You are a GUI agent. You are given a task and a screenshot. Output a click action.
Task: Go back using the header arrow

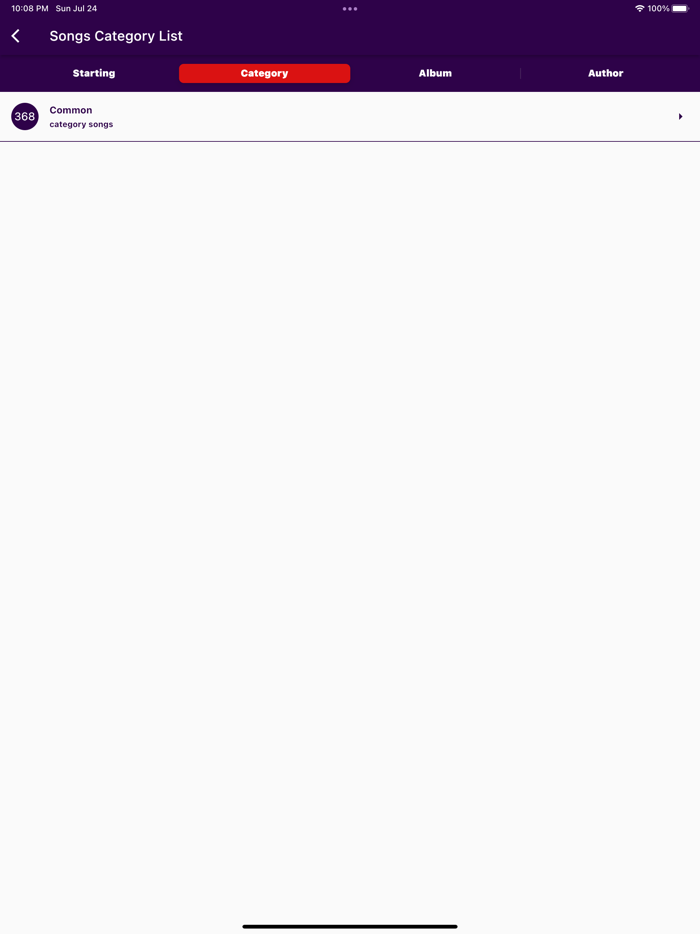point(16,36)
